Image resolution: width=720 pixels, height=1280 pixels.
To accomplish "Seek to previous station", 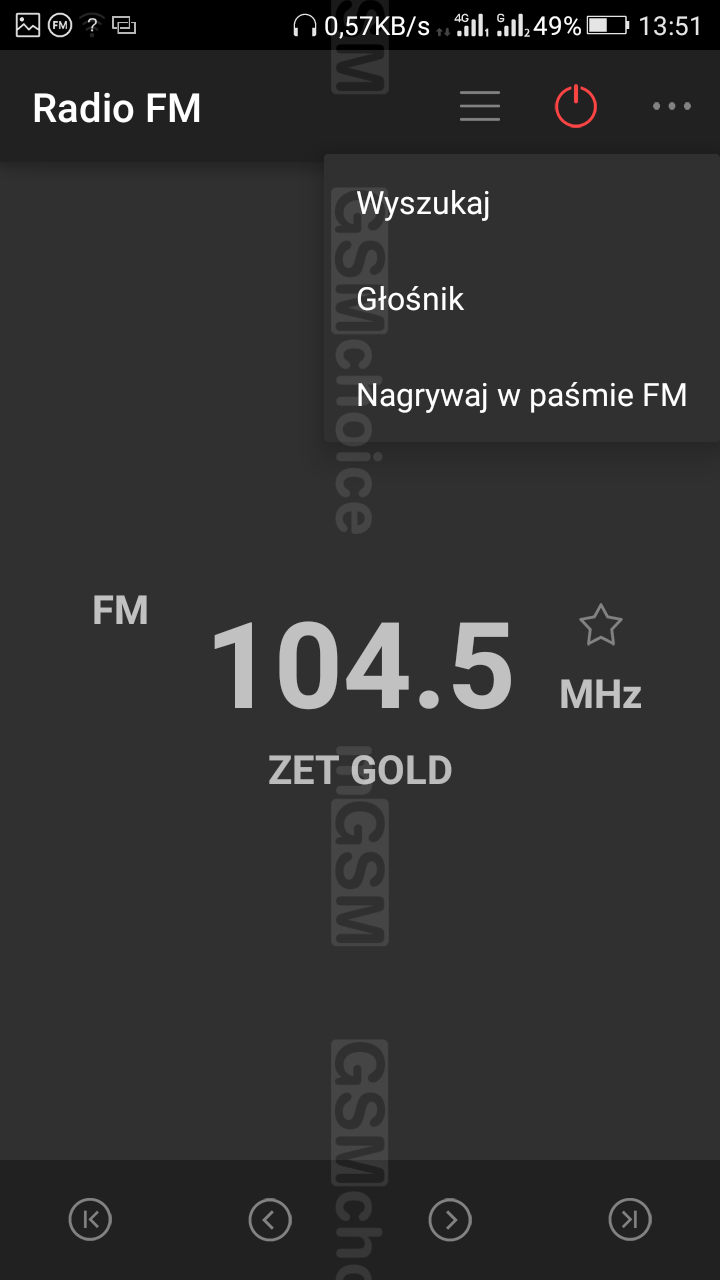I will pyautogui.click(x=90, y=1219).
